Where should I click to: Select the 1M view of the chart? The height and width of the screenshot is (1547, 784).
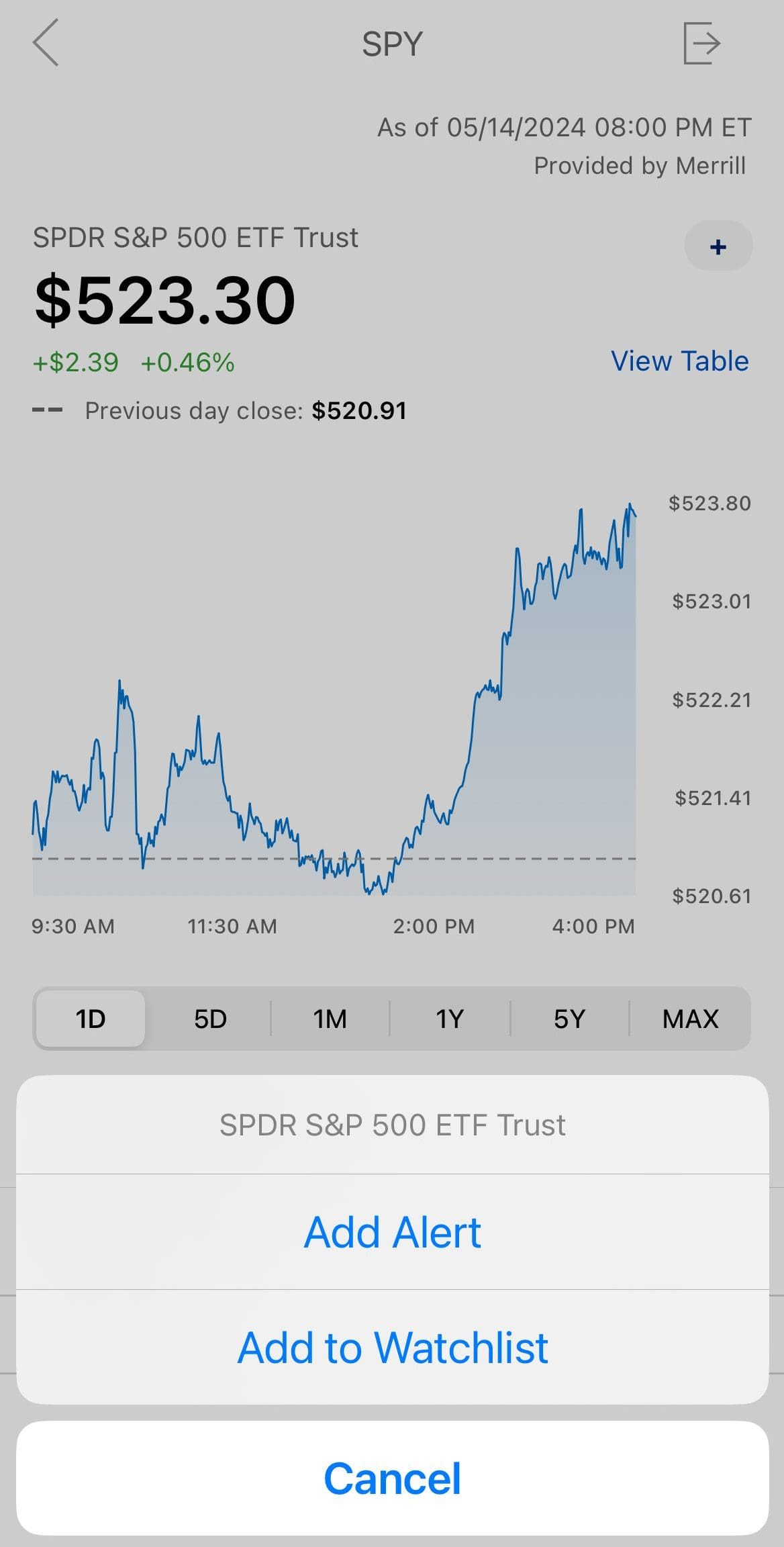(x=329, y=1018)
